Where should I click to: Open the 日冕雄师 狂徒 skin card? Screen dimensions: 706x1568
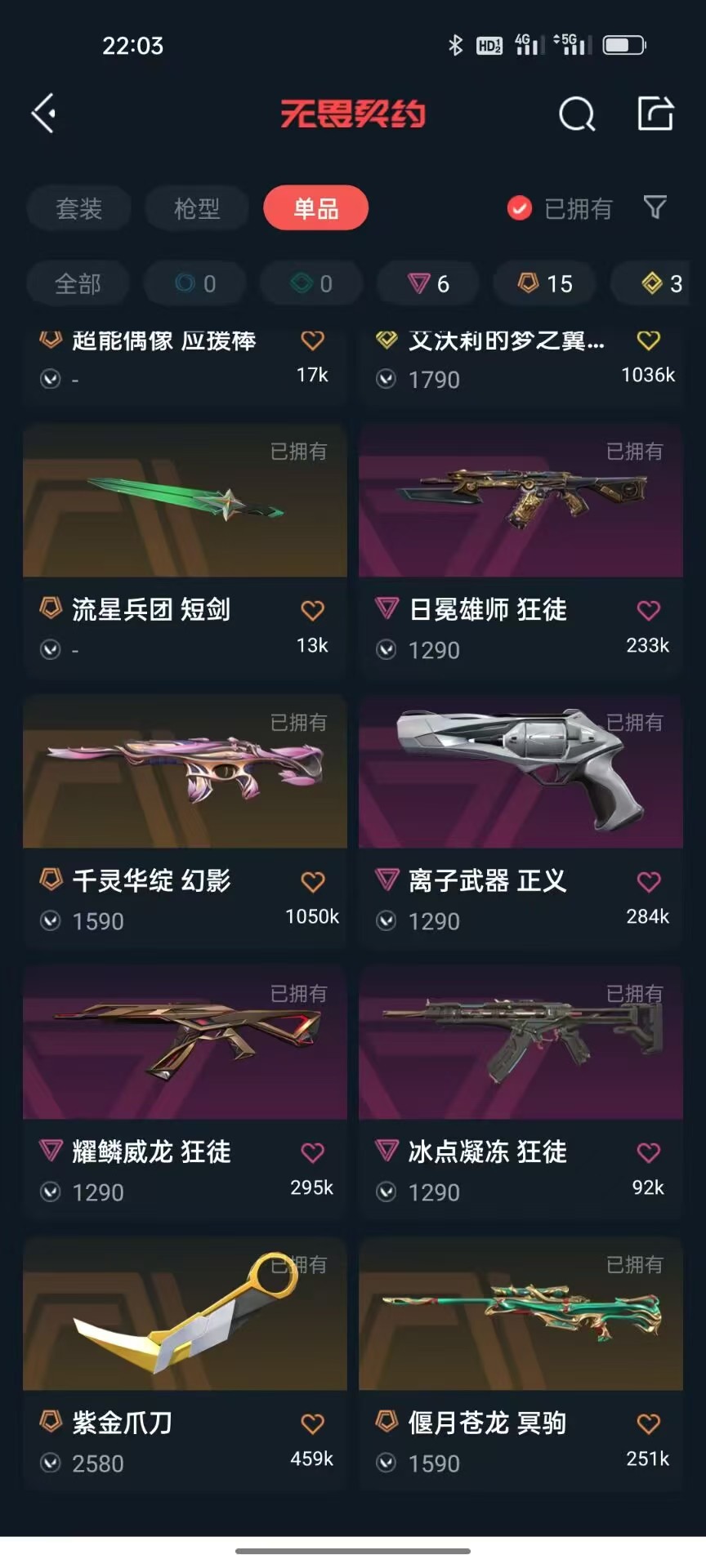(x=521, y=549)
